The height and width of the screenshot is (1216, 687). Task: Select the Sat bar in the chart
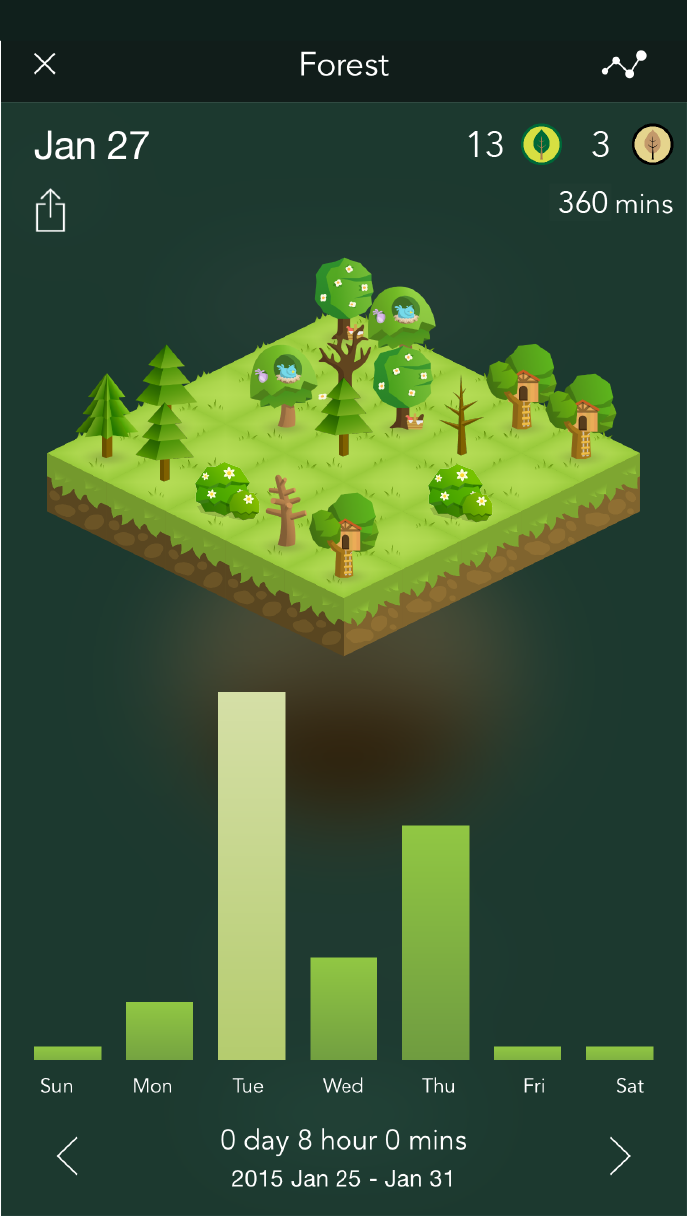619,1053
